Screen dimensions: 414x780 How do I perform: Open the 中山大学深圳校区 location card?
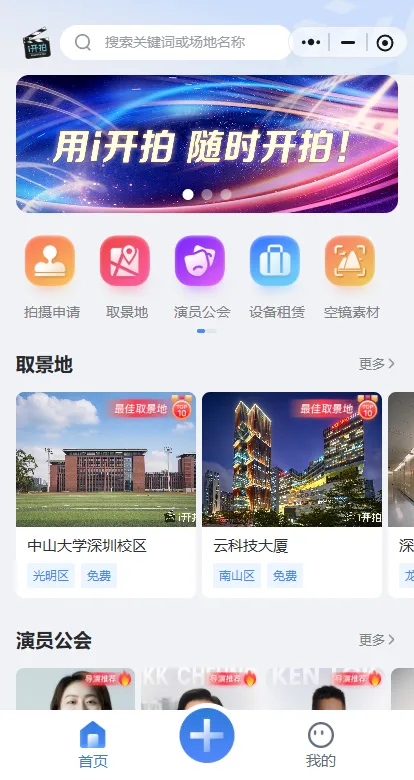[105, 494]
